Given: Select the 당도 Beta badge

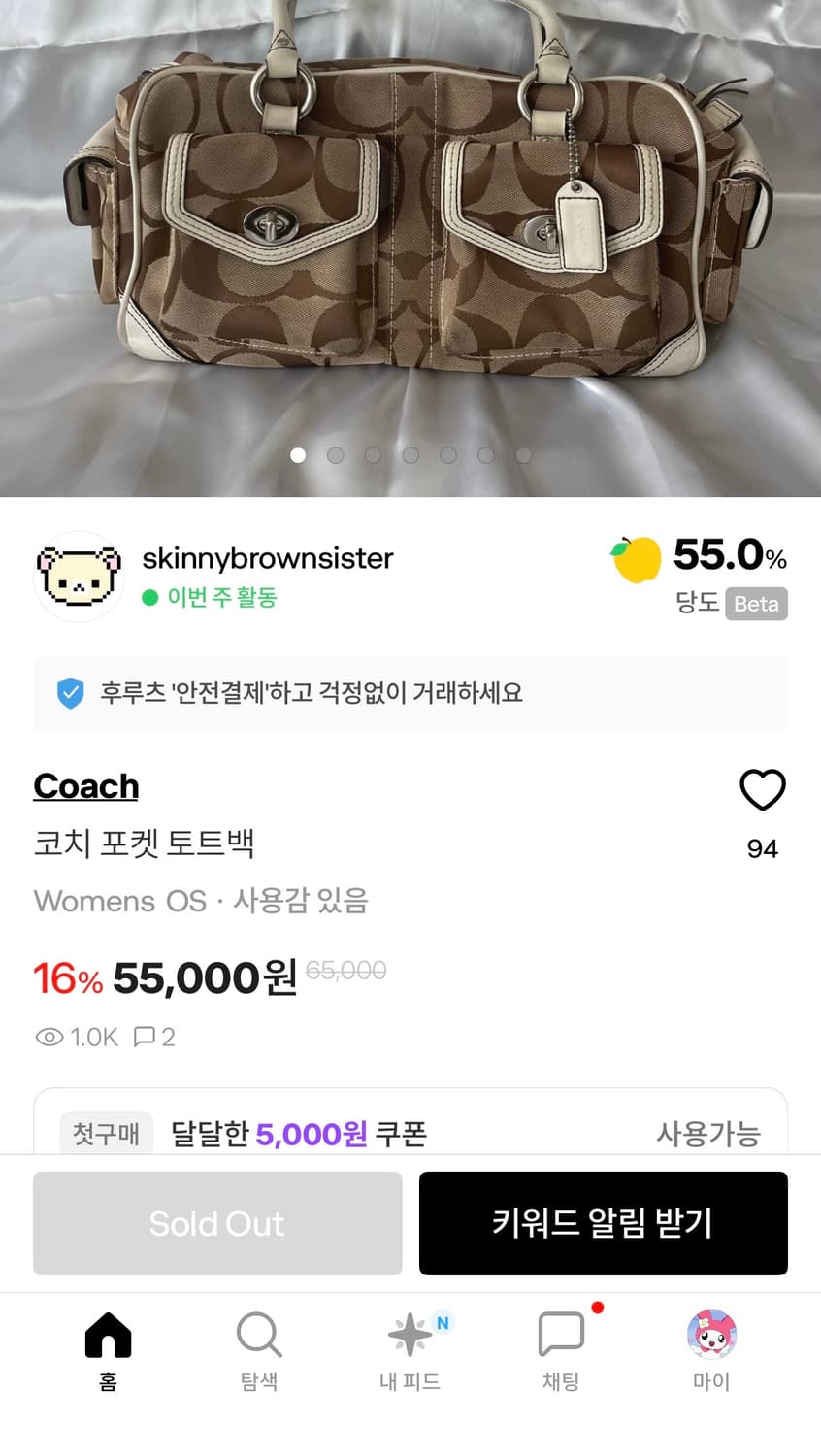Looking at the screenshot, I should point(756,604).
